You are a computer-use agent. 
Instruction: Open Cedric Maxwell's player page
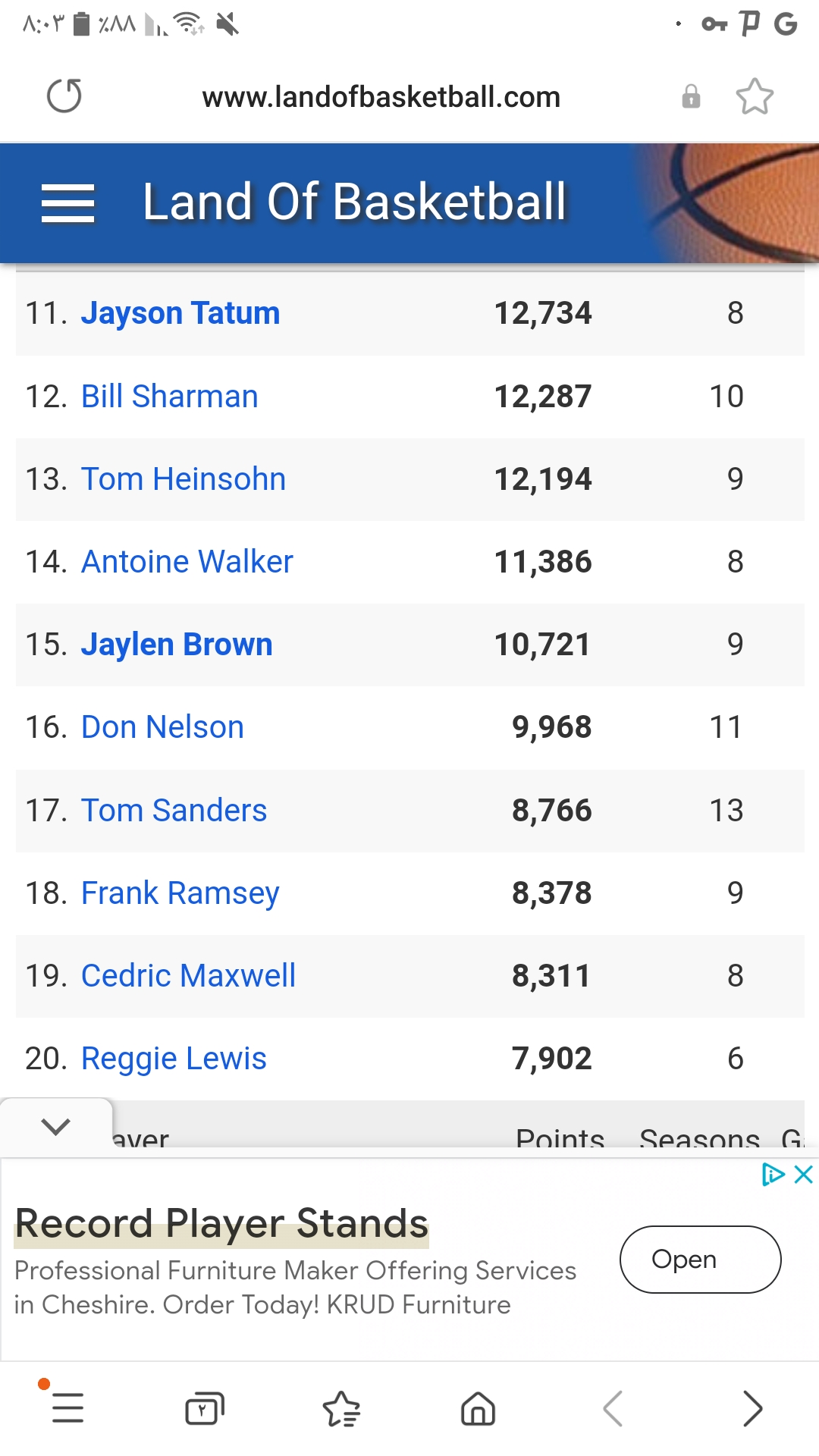point(188,975)
